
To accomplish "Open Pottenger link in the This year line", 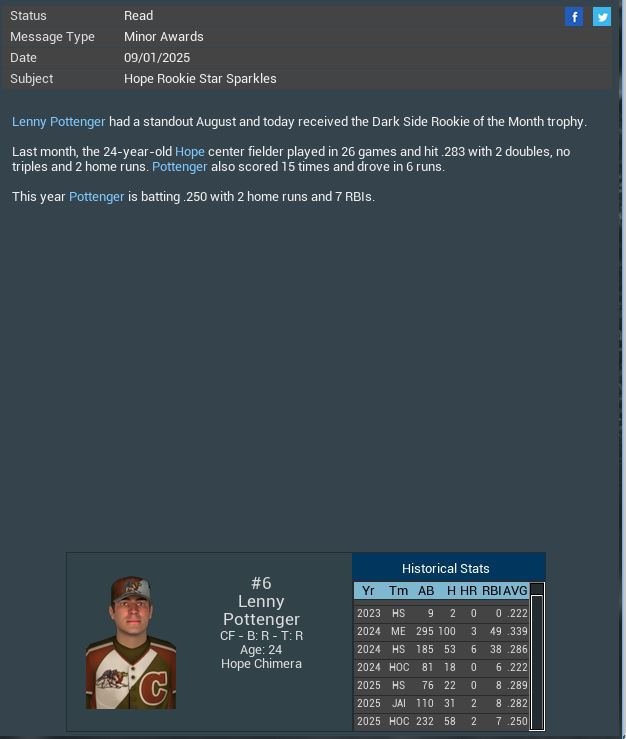I will (96, 197).
